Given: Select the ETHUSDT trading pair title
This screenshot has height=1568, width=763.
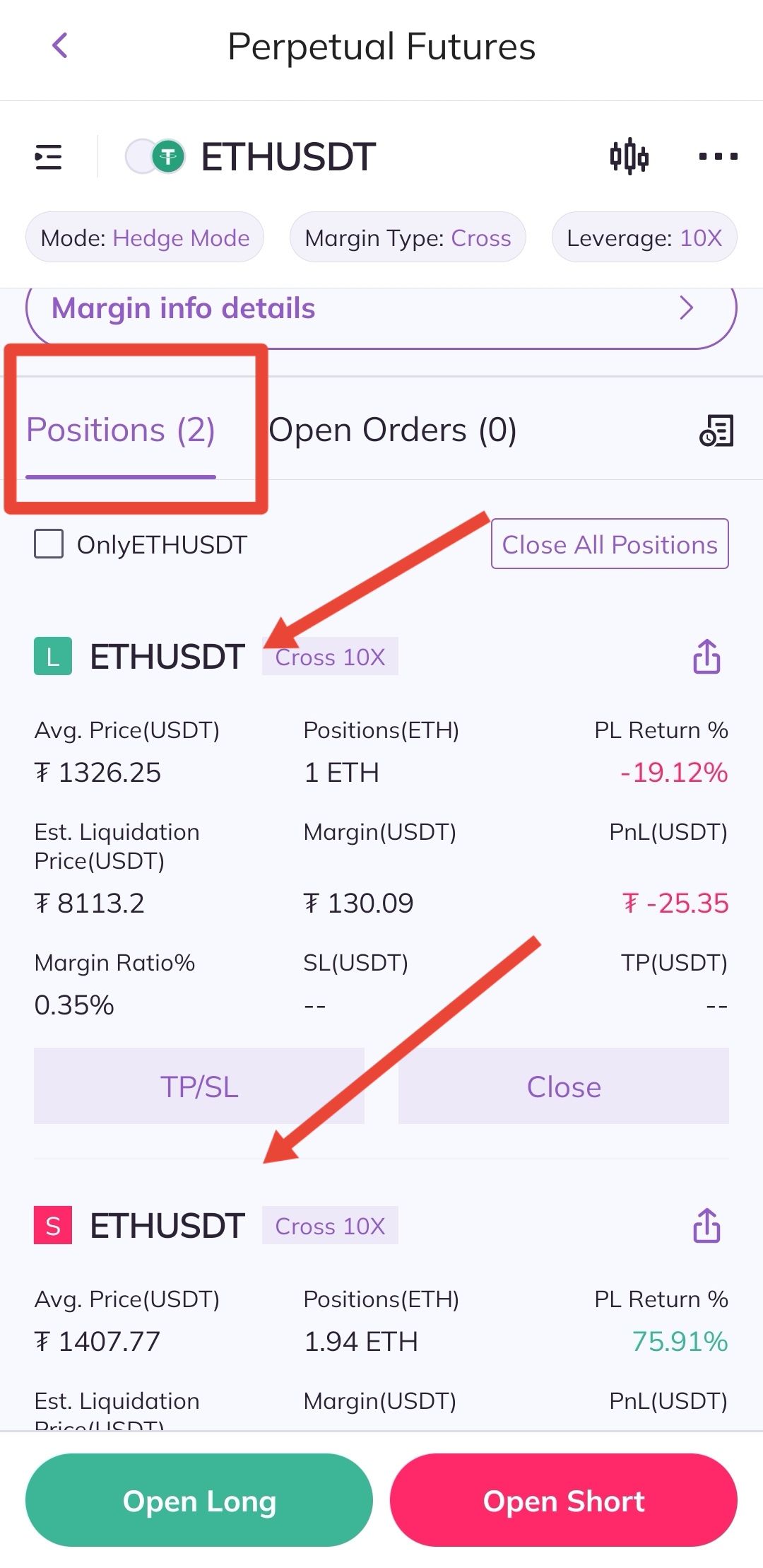Looking at the screenshot, I should click(288, 157).
